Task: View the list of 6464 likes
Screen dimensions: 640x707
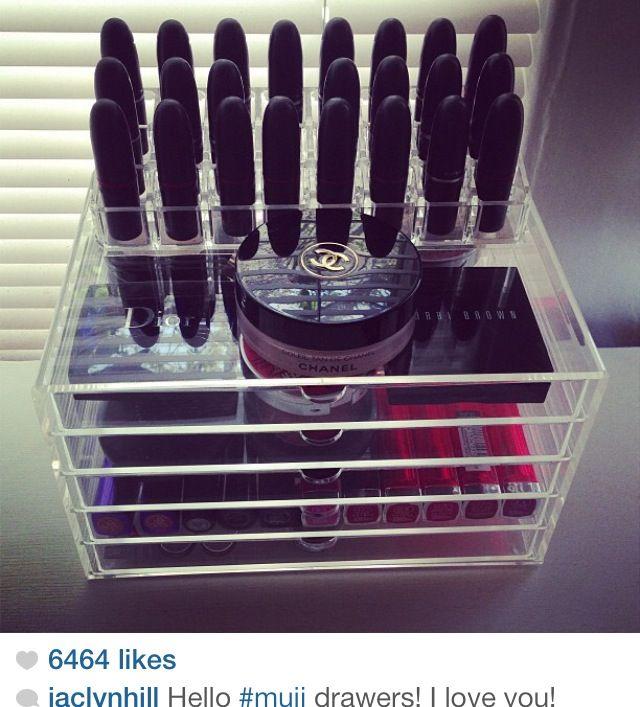Action: pyautogui.click(x=111, y=660)
